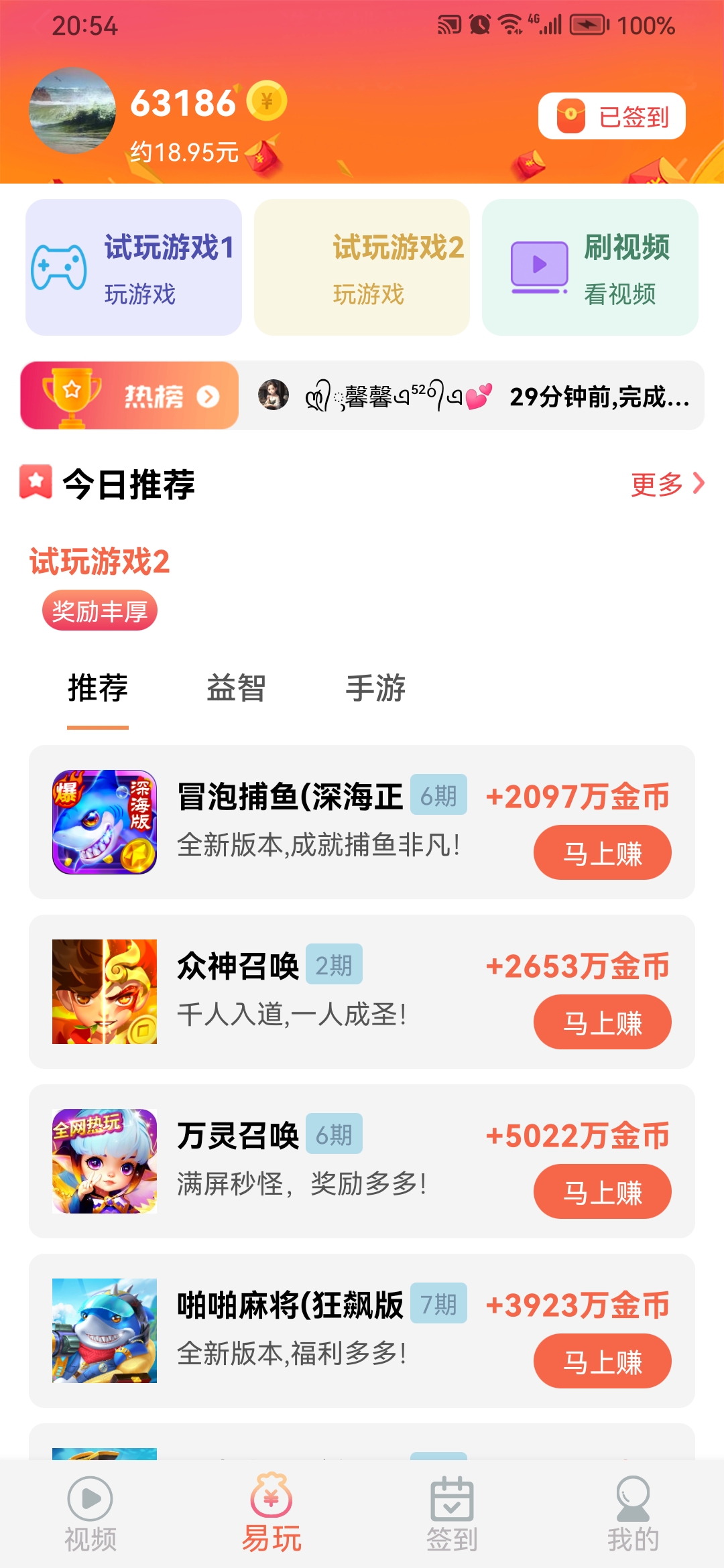Go to the 视频 bottom tab
The image size is (724, 1568).
[90, 1514]
